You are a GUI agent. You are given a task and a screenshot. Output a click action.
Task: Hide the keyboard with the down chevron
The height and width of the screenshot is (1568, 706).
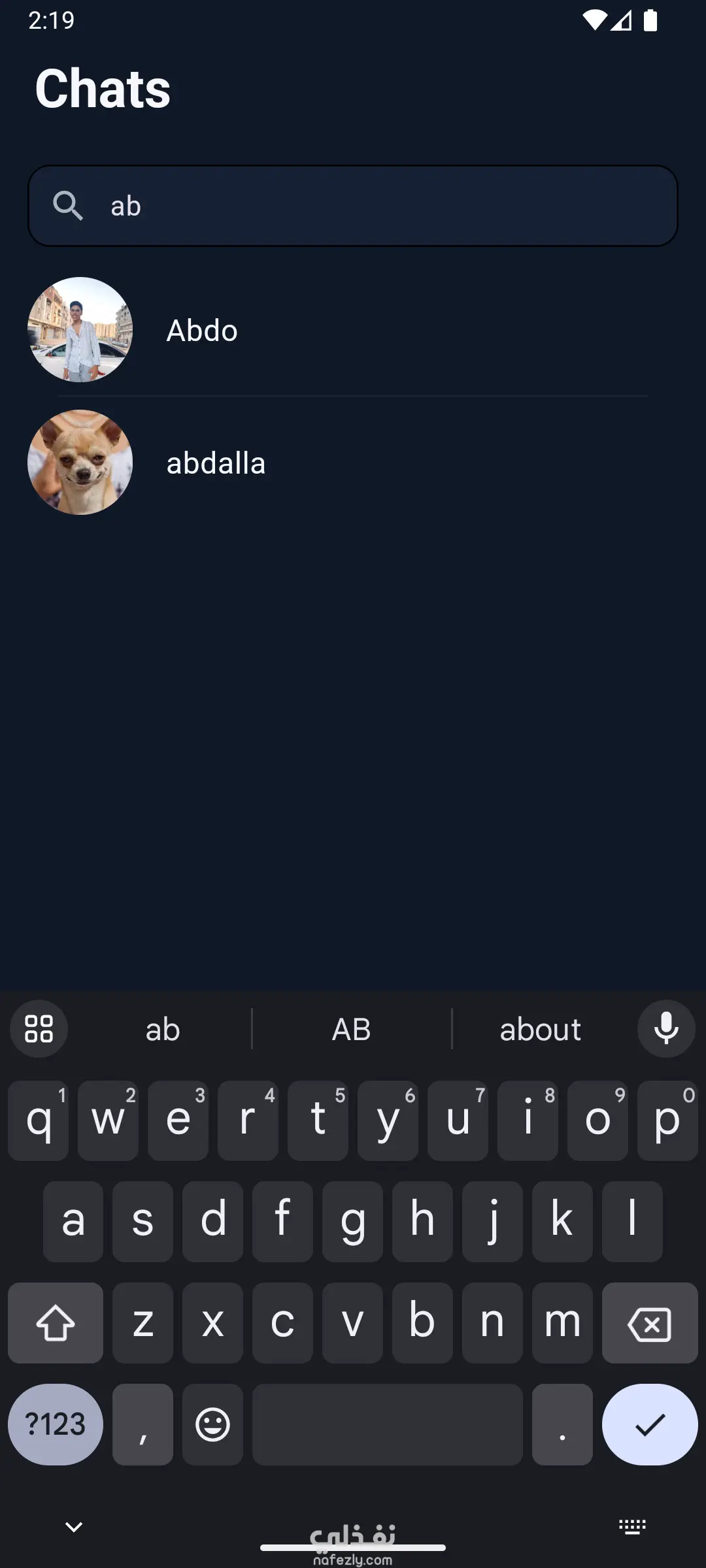tap(74, 1527)
